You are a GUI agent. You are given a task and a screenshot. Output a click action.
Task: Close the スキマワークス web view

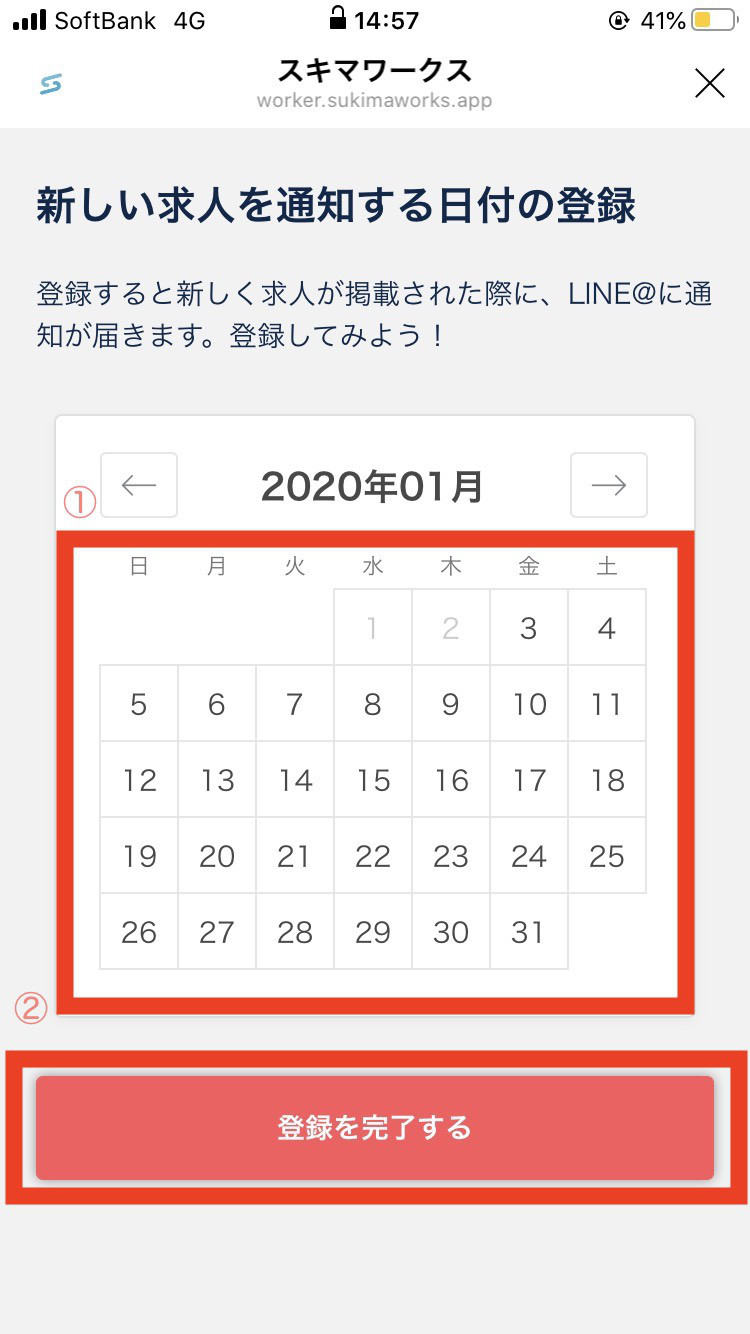pos(709,84)
